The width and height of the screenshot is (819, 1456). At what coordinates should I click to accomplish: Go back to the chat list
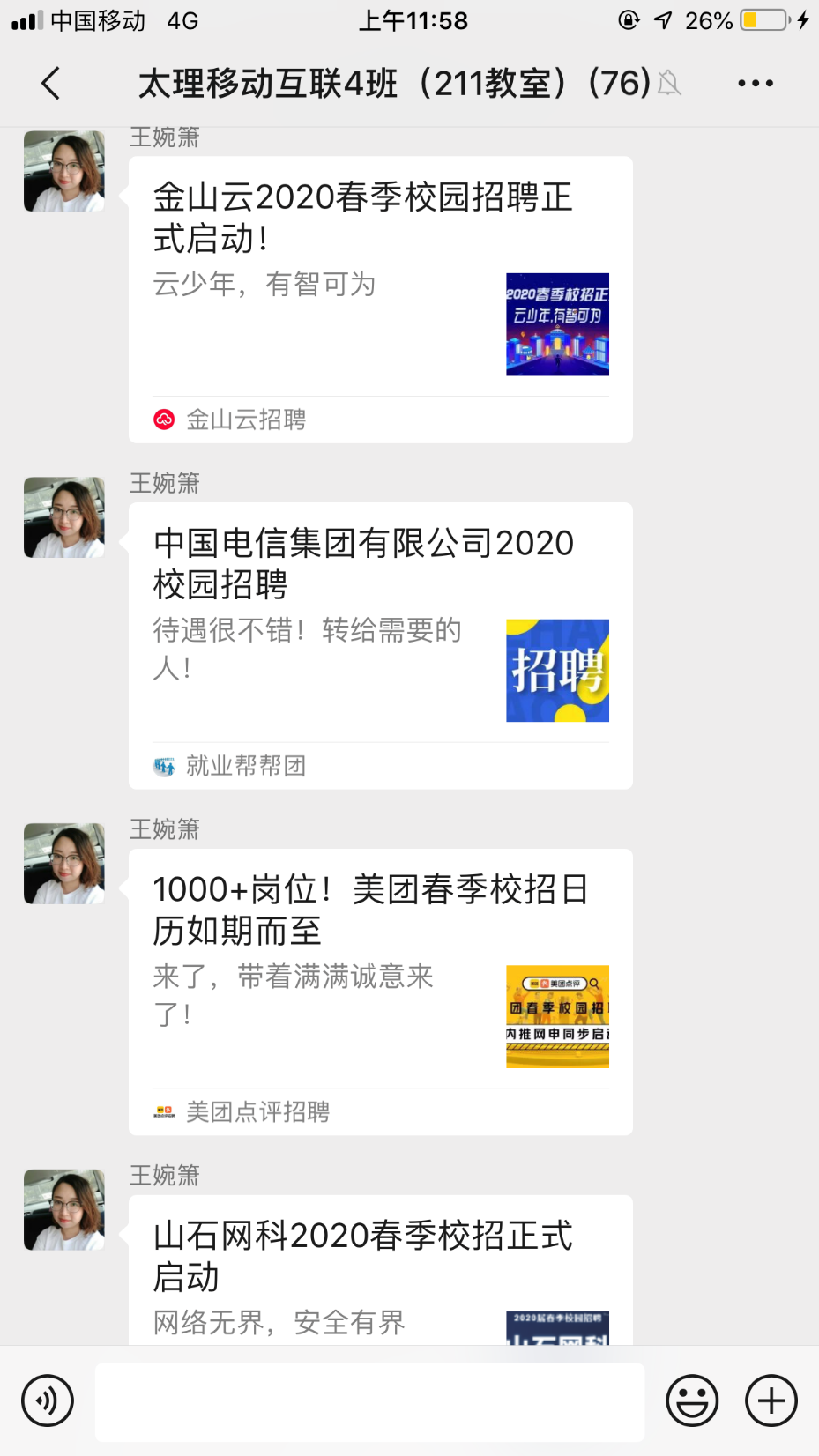[x=51, y=84]
